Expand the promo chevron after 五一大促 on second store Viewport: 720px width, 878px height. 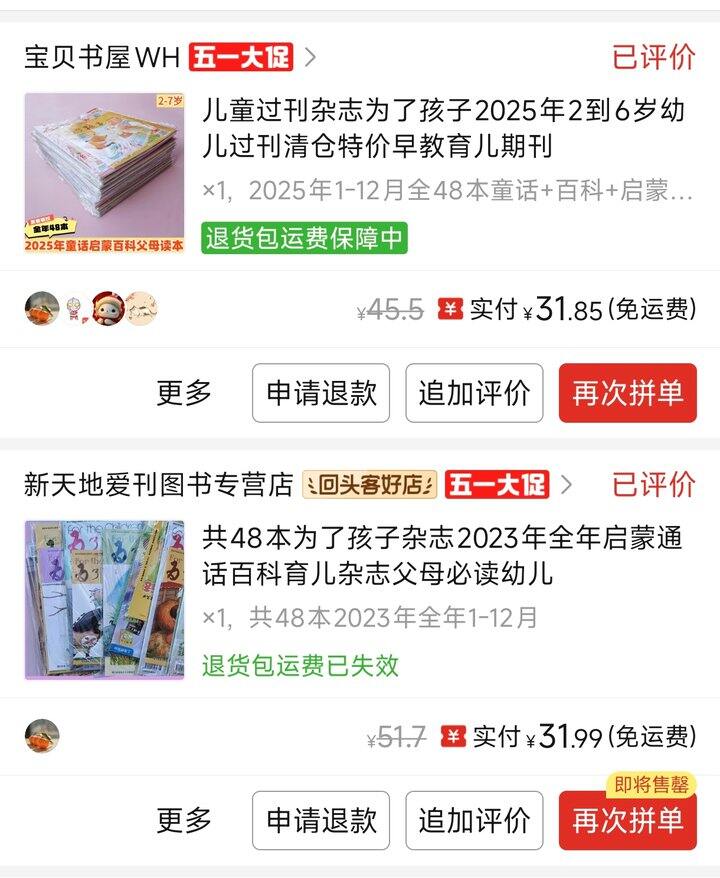coord(568,482)
